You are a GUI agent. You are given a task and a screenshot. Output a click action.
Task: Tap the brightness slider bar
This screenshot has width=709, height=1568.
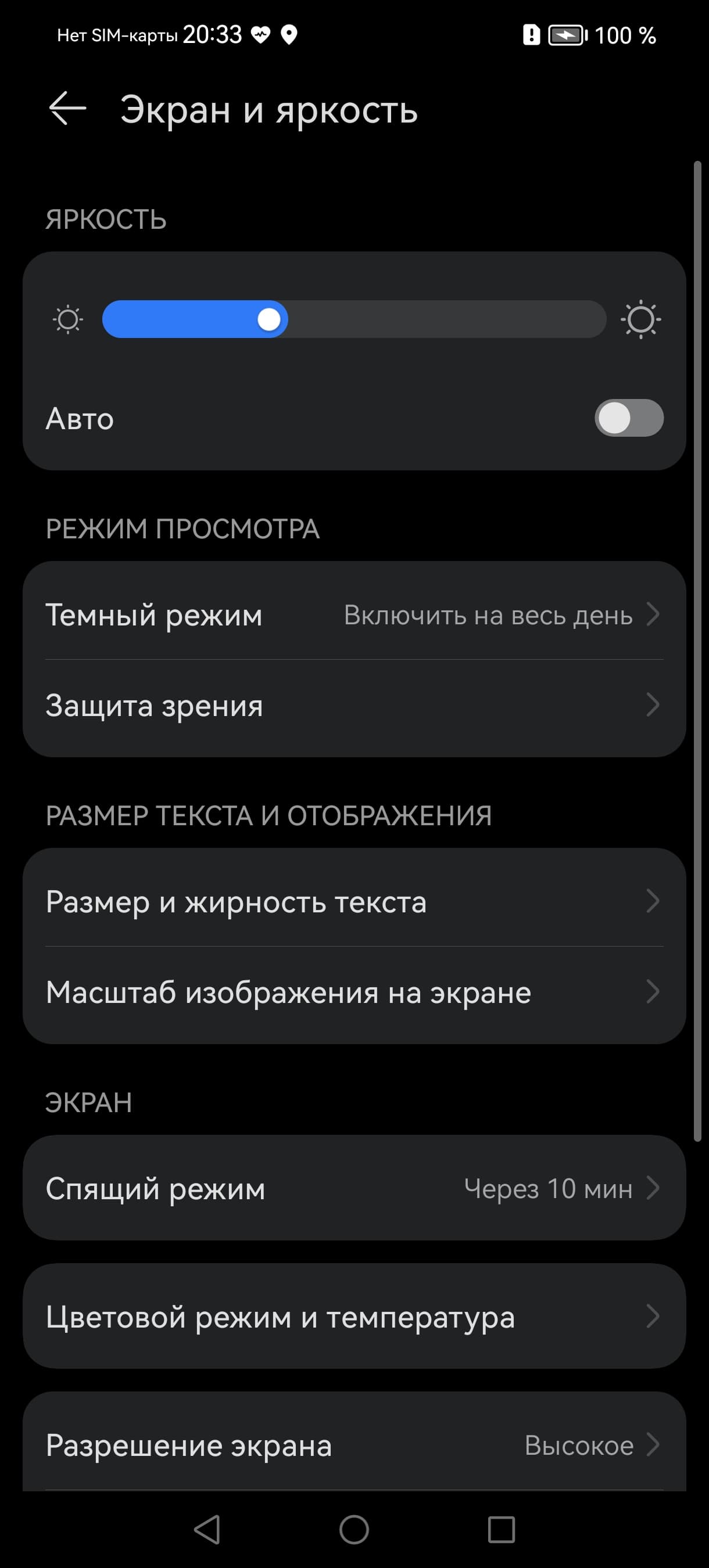(x=354, y=319)
